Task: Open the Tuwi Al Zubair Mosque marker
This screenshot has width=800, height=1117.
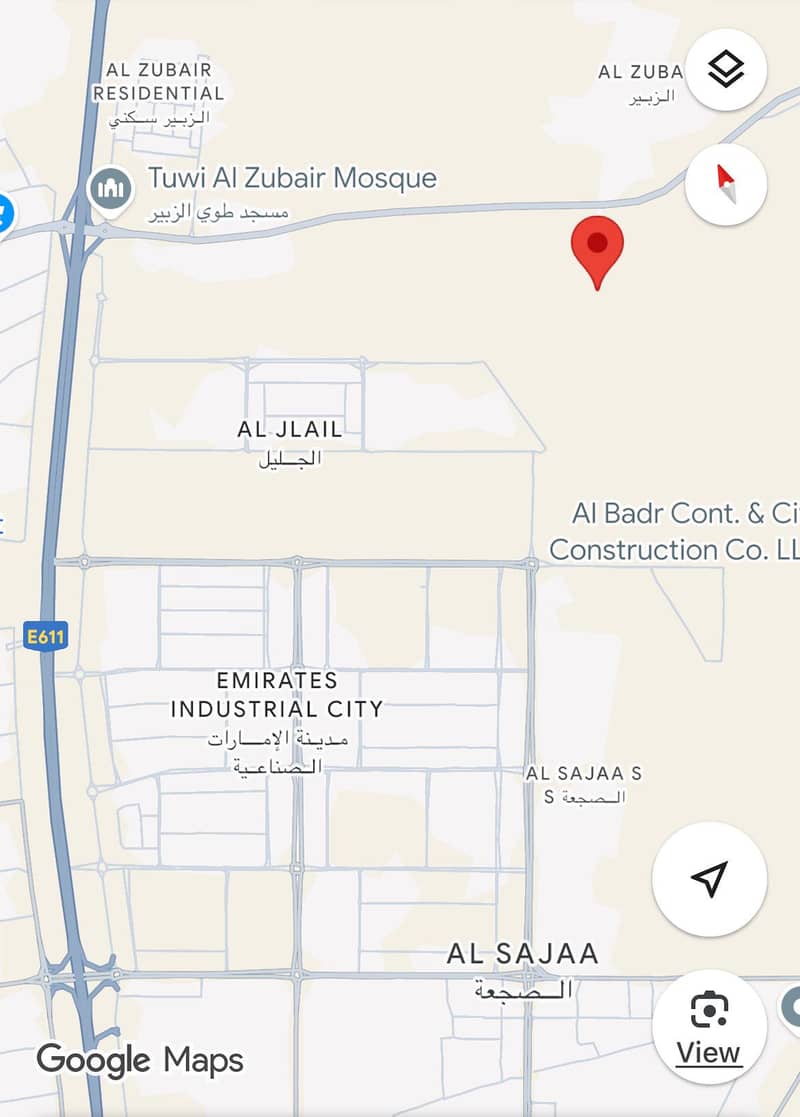Action: tap(110, 189)
